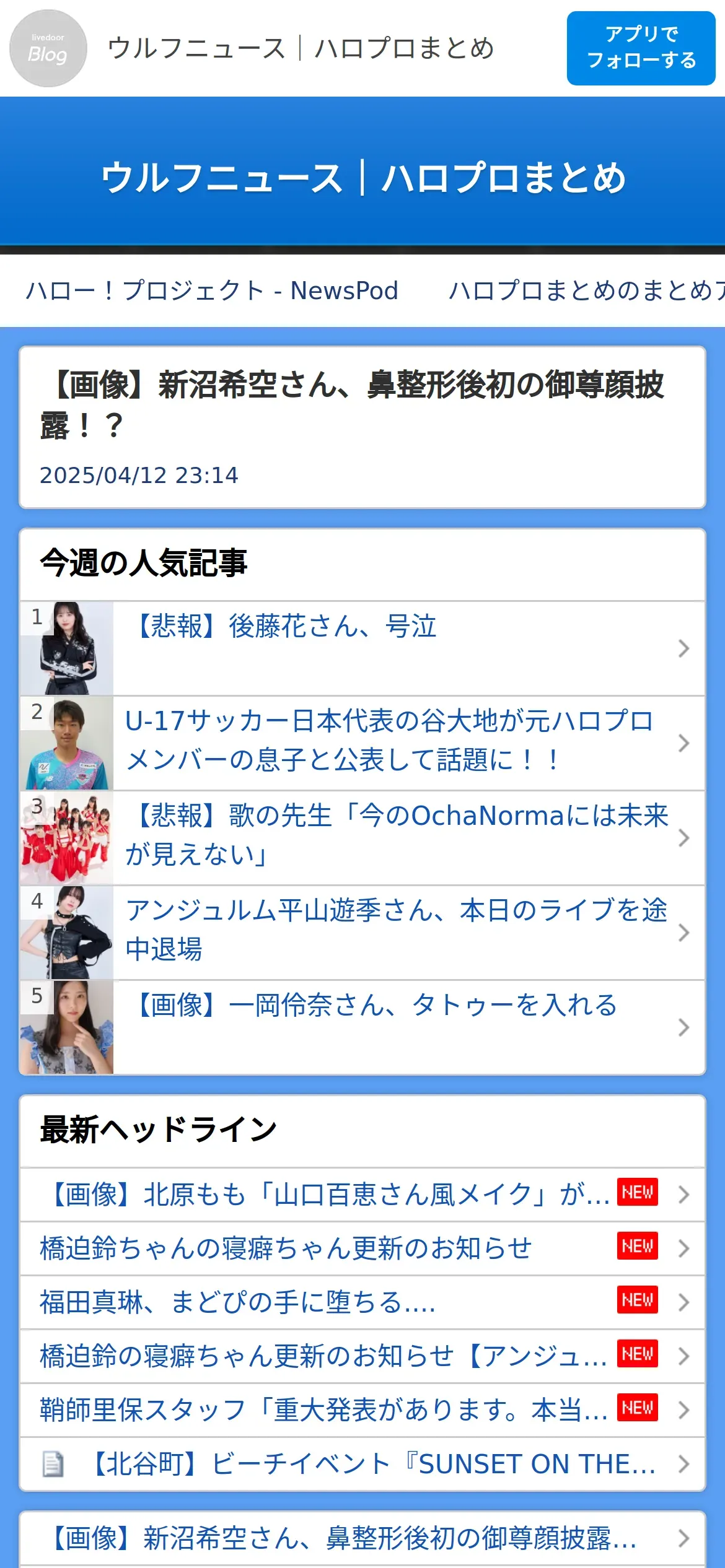
Task: Open 鞘師里保スタッフ「重大発表があります headline
Action: (x=322, y=1409)
